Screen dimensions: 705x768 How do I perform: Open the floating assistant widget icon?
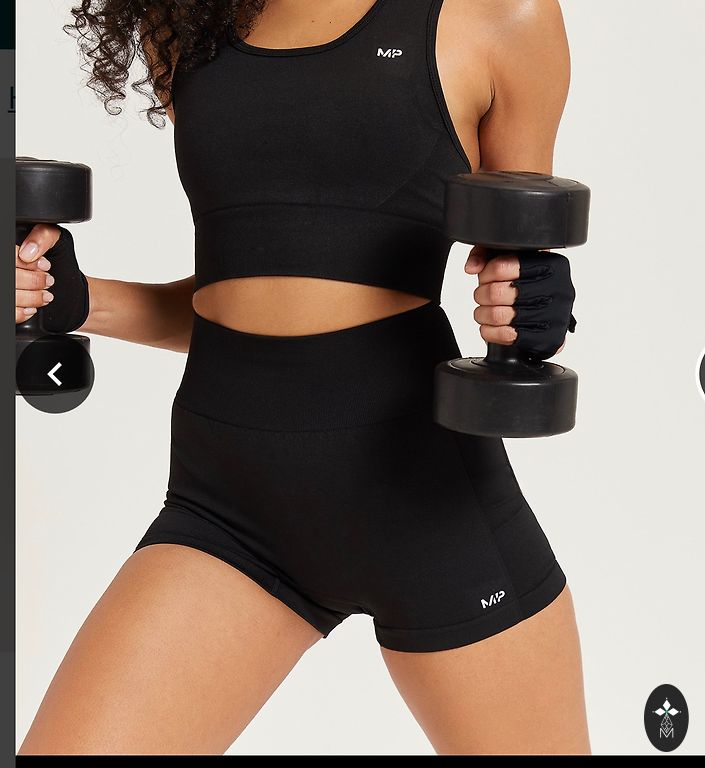coord(666,717)
